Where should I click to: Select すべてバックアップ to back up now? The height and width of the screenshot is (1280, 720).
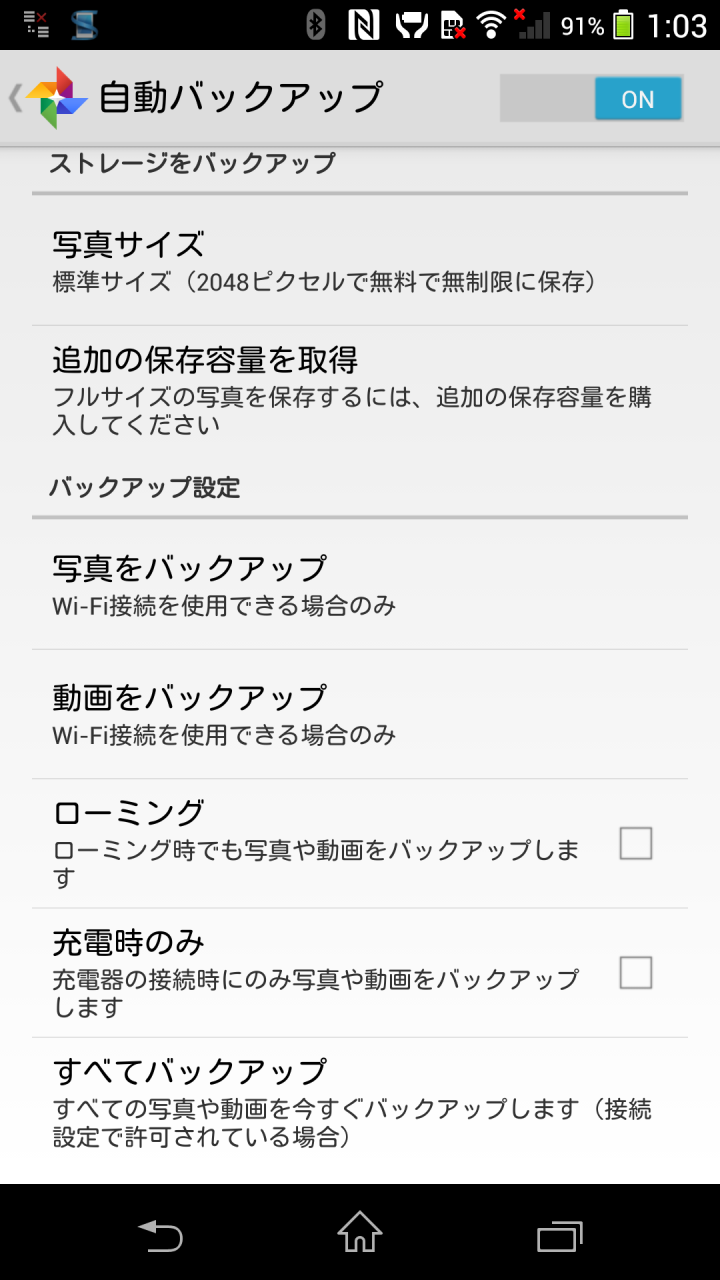[360, 1102]
